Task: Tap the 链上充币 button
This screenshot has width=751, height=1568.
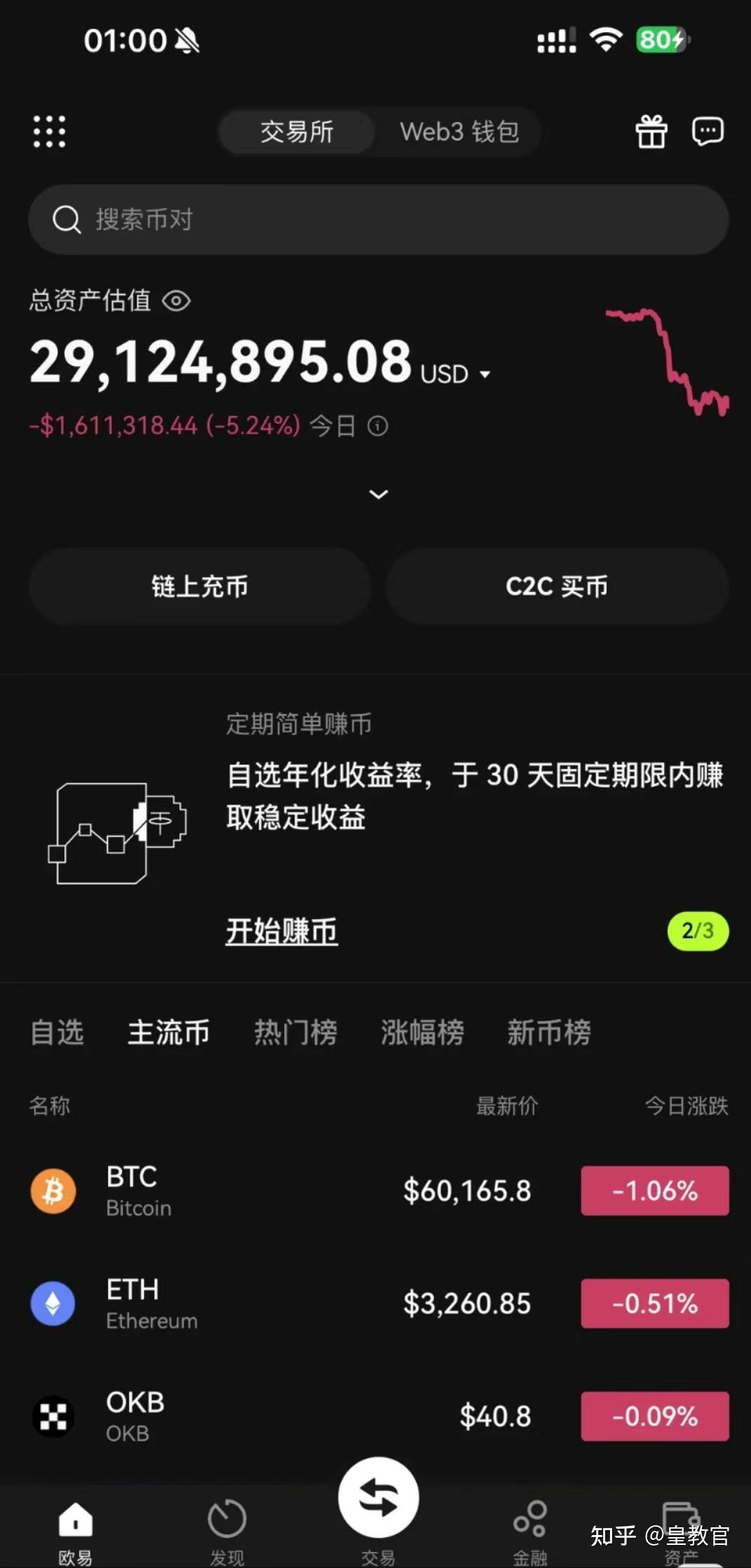Action: pos(199,586)
